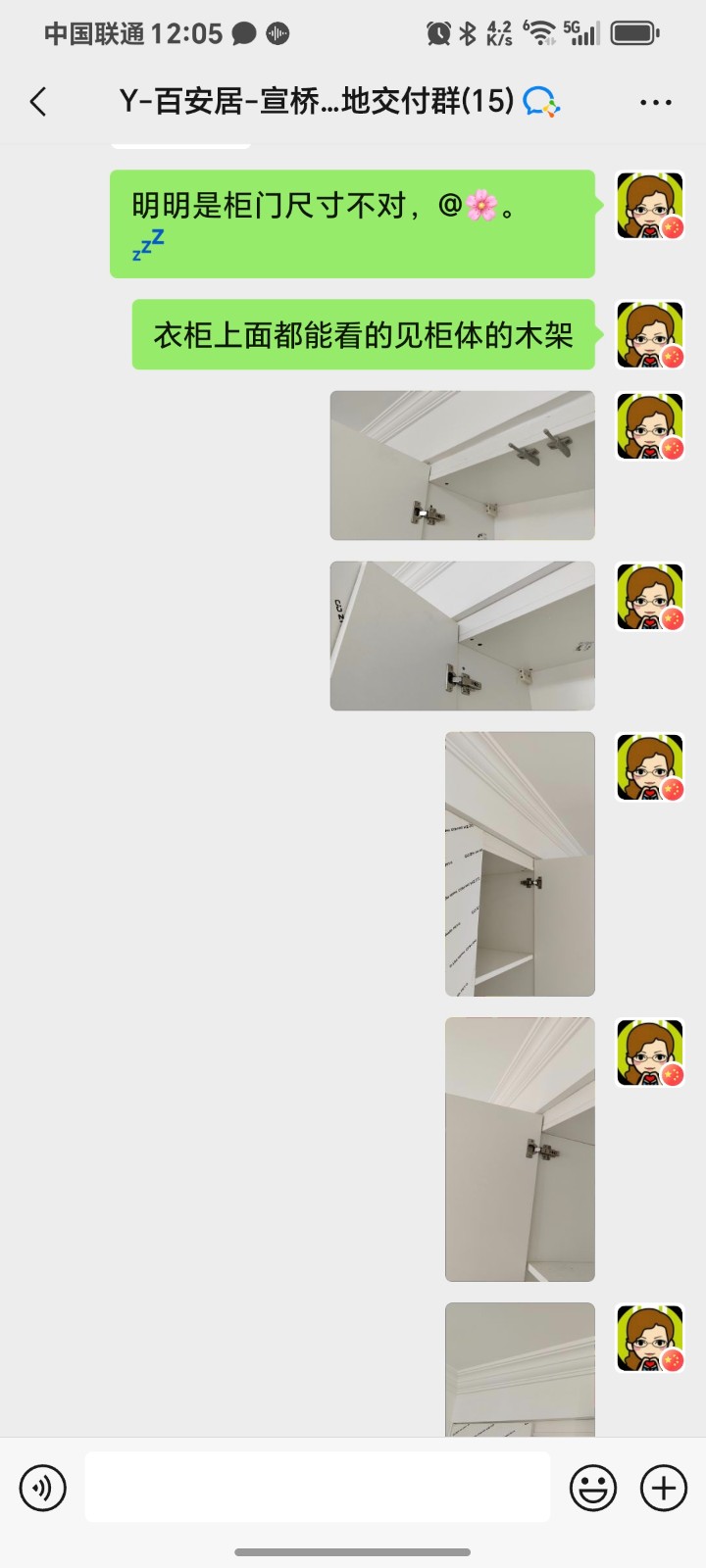Open the plus attachment menu
The image size is (706, 1568).
click(664, 1488)
